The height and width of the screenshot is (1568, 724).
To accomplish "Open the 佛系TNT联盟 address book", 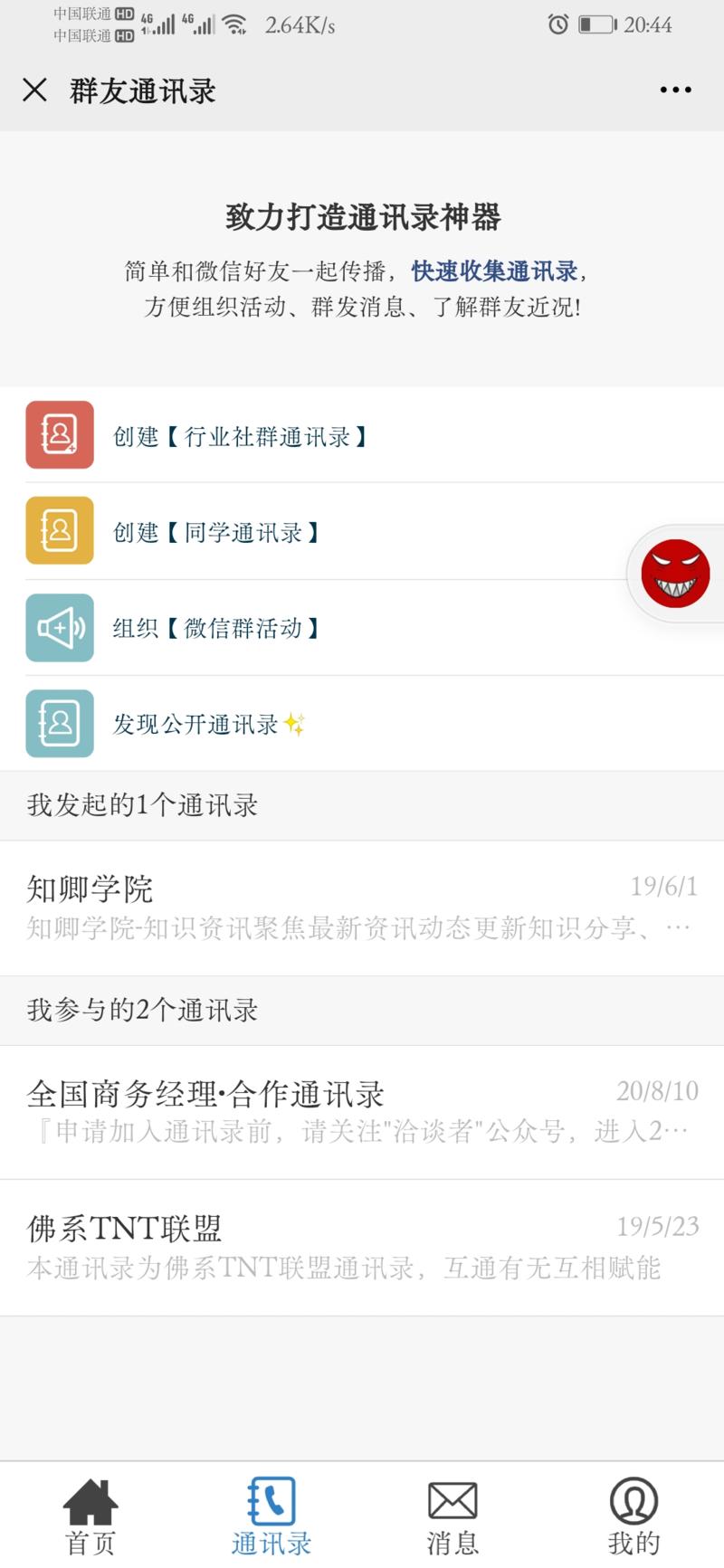I will 362,1246.
